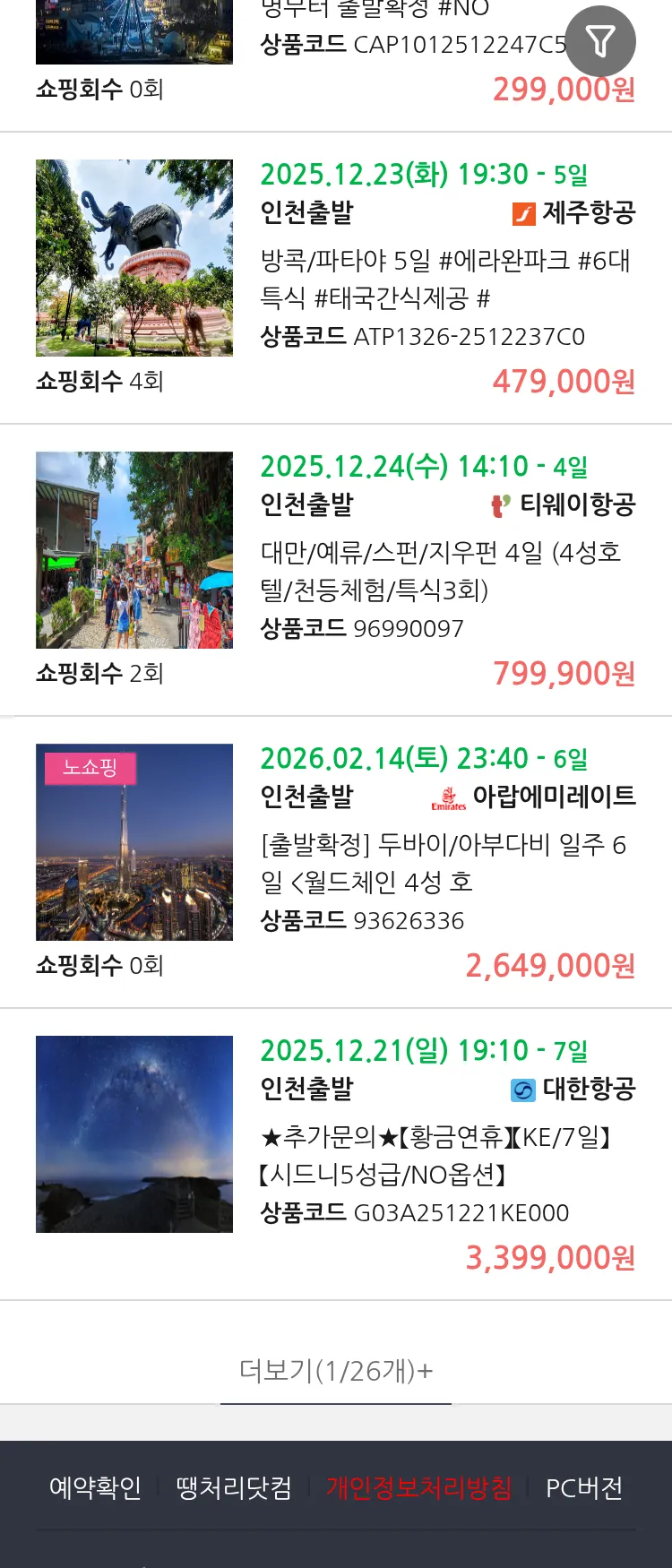
Task: Open the 방콕/파타야 5일 제주항공 package
Action: (444, 279)
